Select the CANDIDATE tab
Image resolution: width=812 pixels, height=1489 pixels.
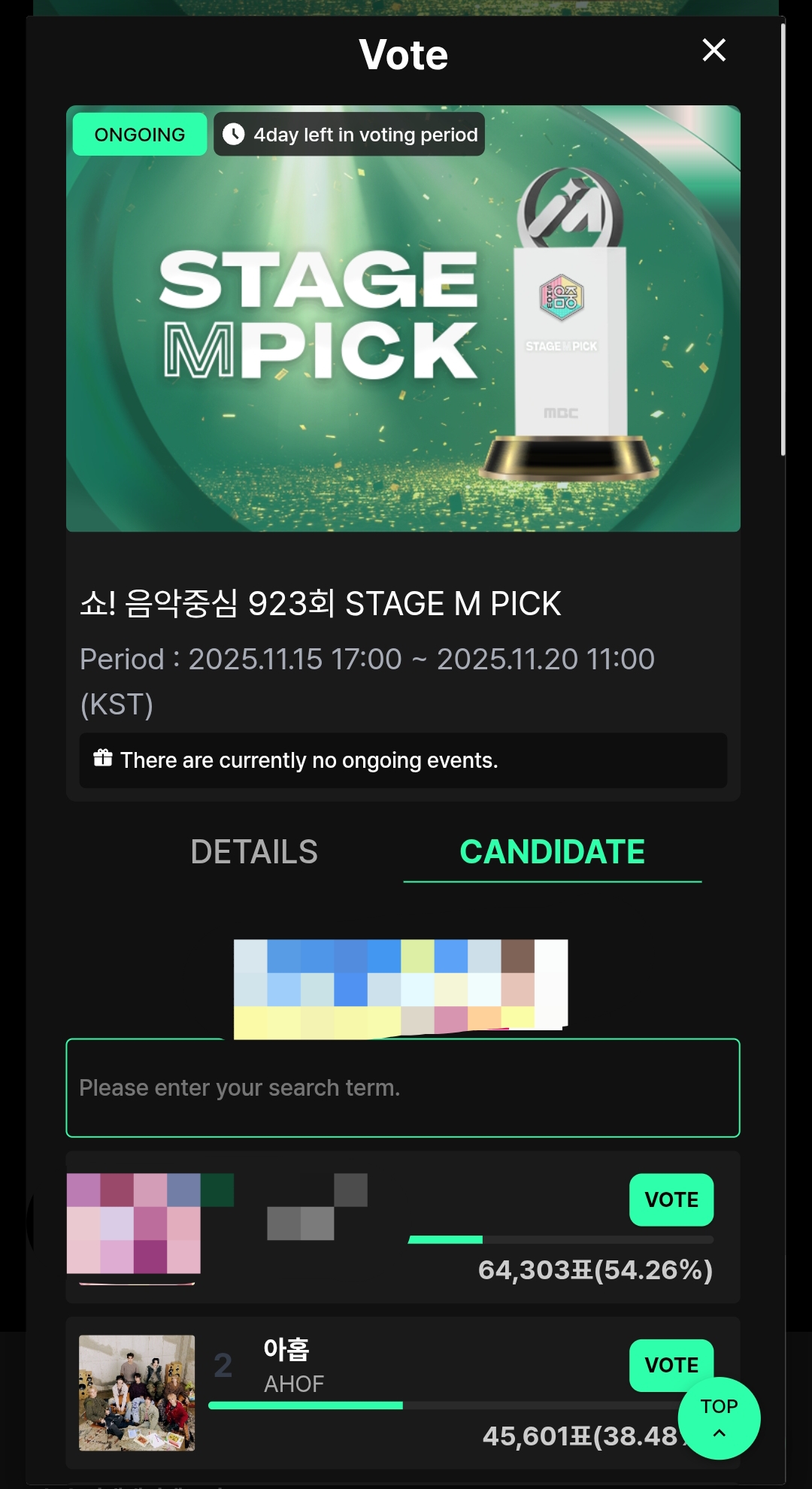point(552,852)
